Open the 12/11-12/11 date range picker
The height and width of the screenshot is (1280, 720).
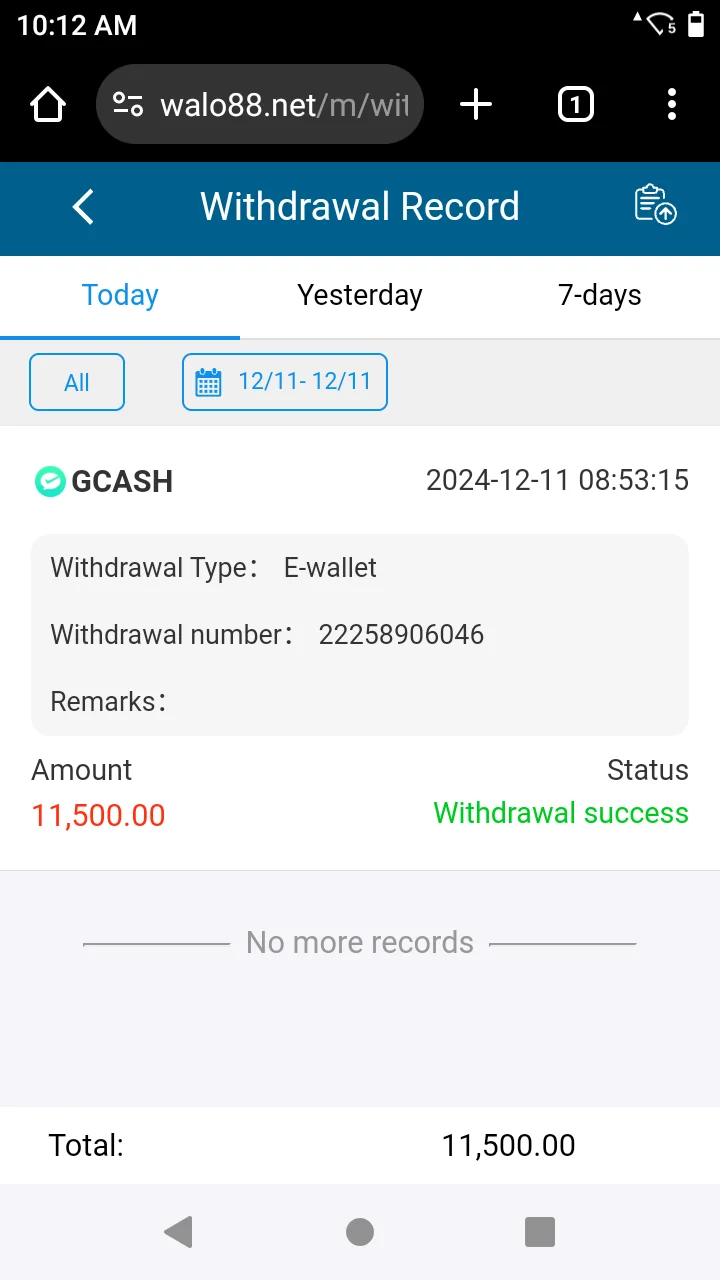[285, 382]
